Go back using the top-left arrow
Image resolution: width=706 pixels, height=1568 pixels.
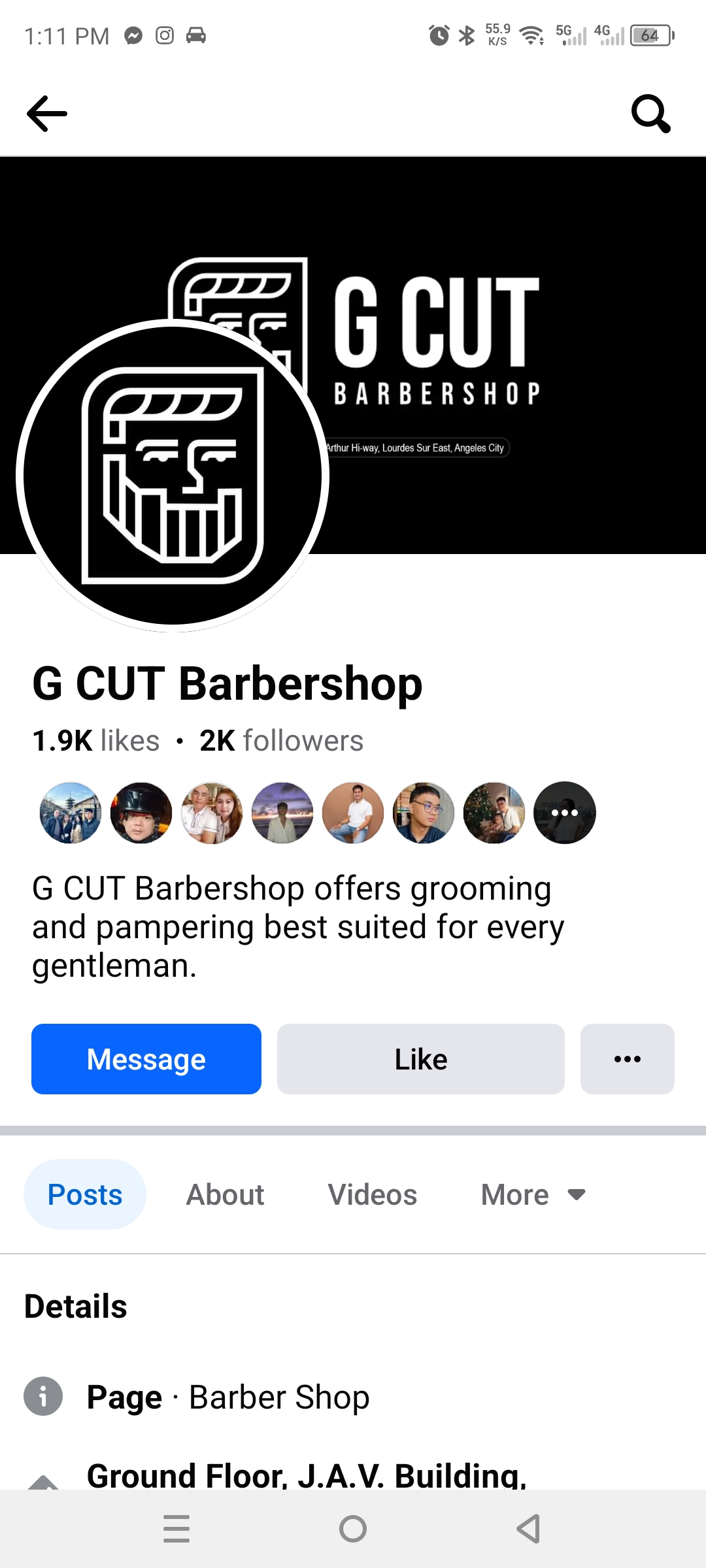[46, 114]
